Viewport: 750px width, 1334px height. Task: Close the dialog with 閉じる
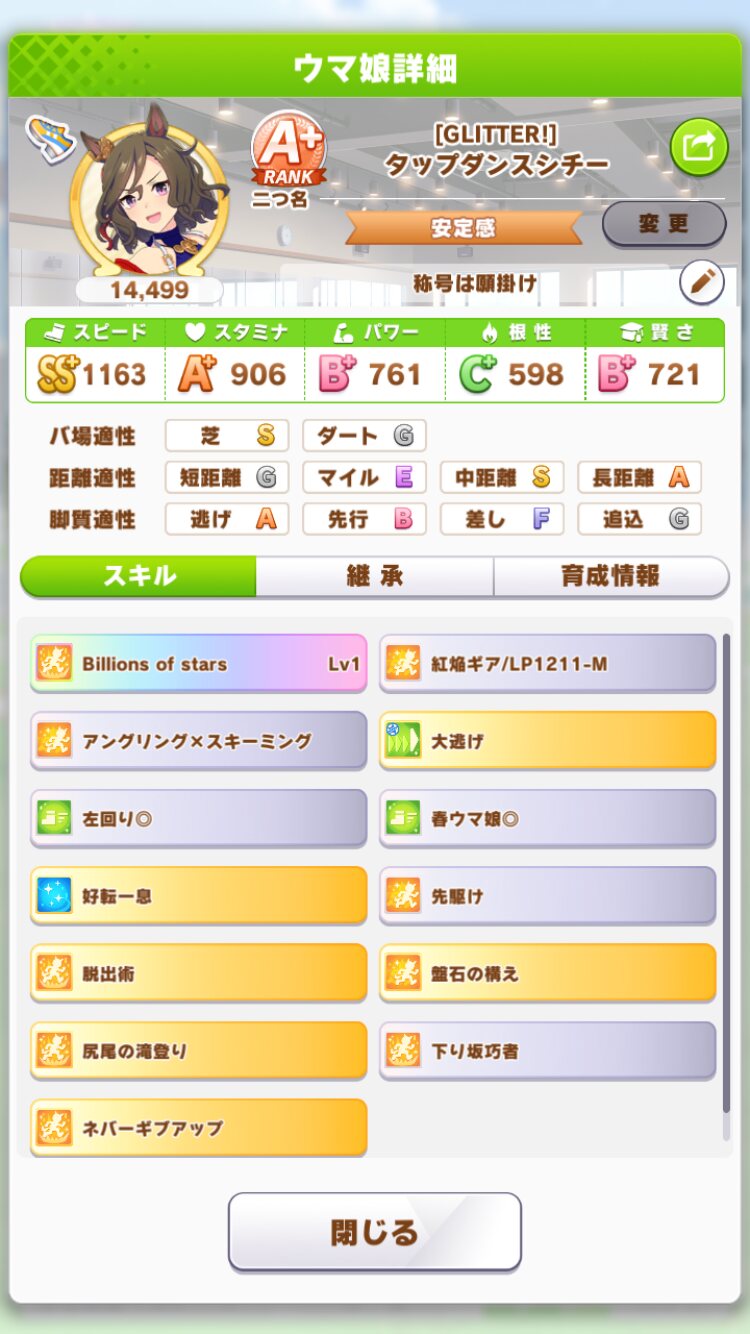pyautogui.click(x=375, y=1232)
